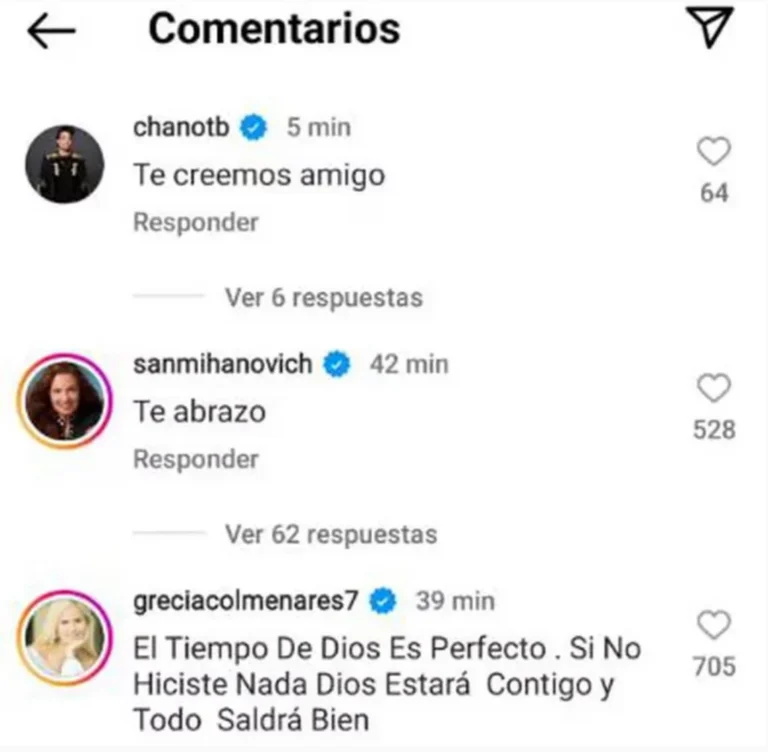Image resolution: width=768 pixels, height=752 pixels.
Task: Reply to sanmihanovich's comment
Action: coord(195,459)
